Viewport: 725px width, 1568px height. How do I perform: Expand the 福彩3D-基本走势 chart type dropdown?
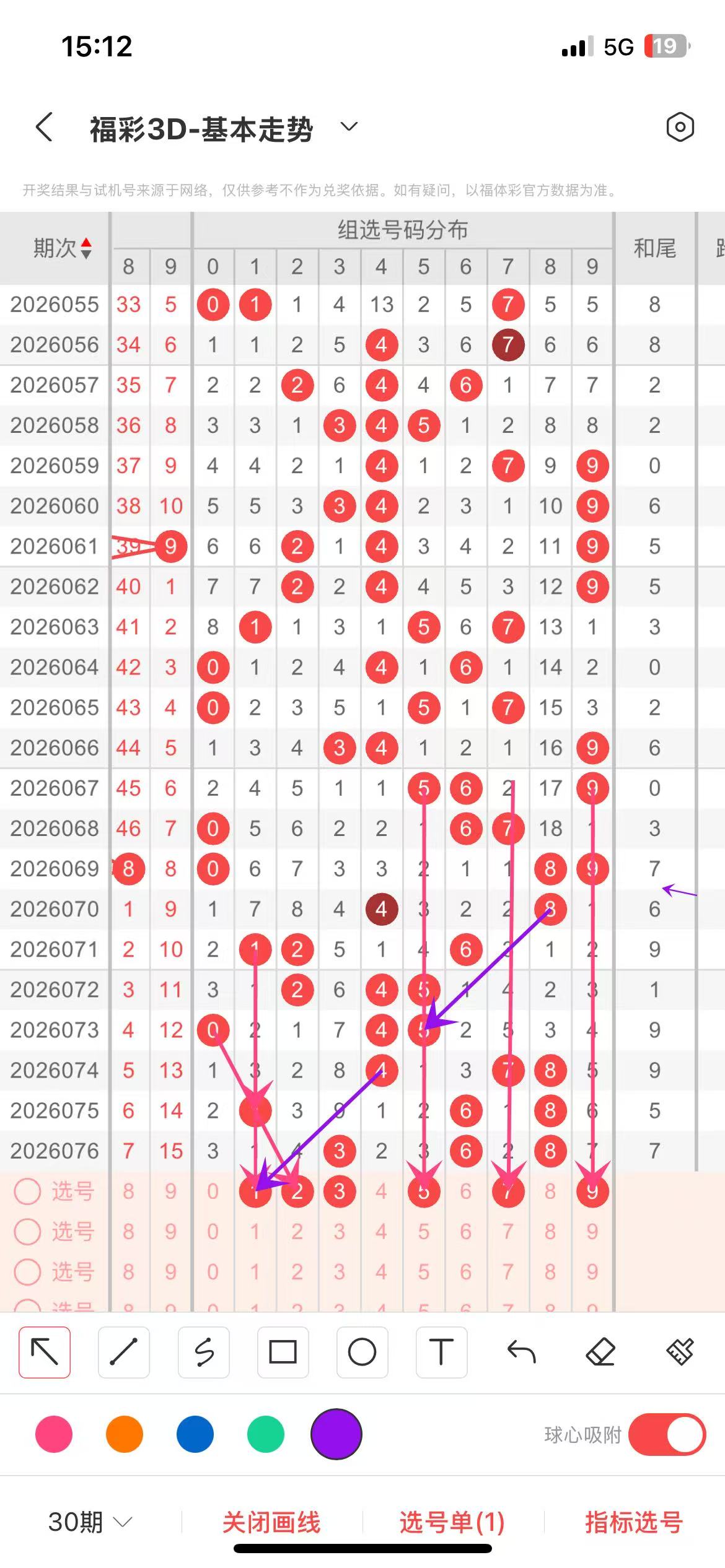349,127
